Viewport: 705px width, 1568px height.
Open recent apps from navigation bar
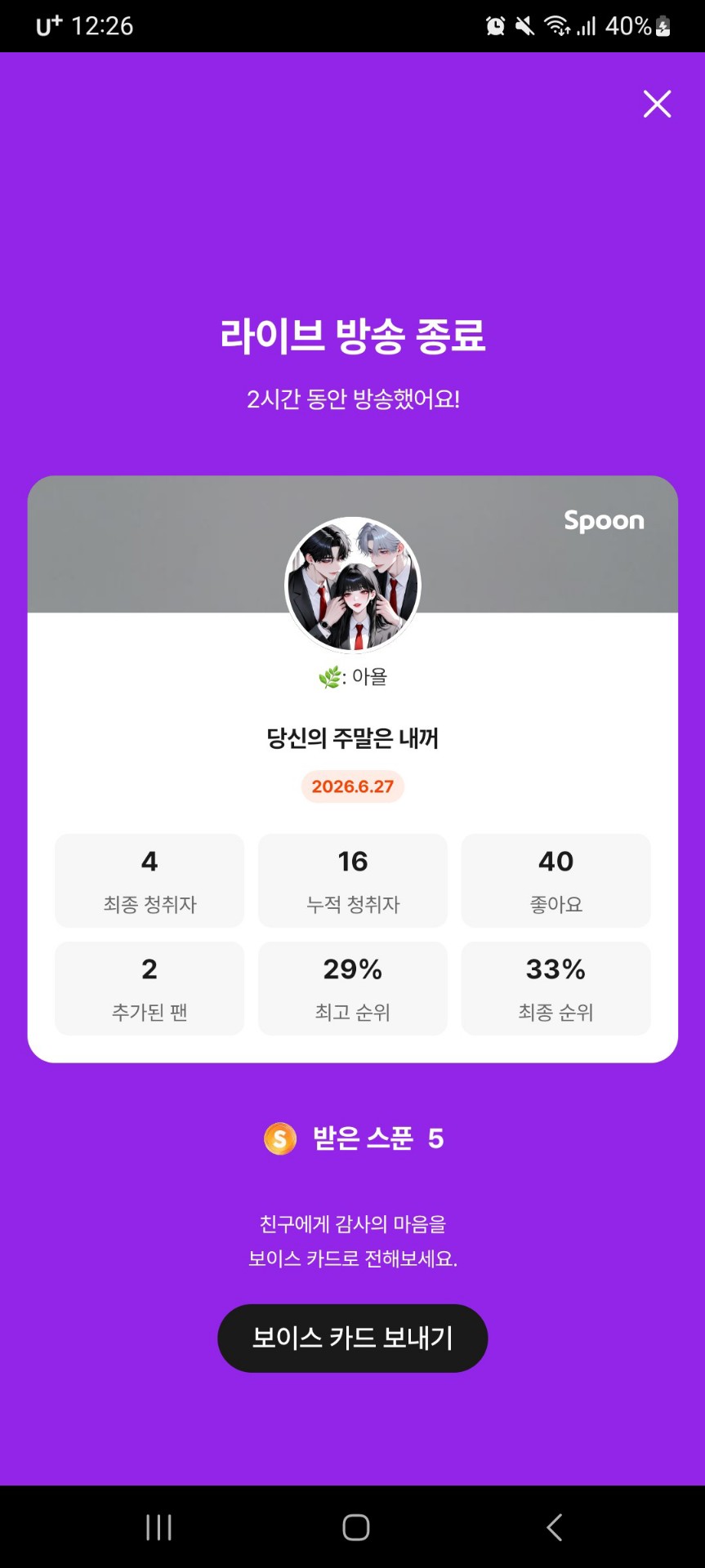pyautogui.click(x=158, y=1526)
